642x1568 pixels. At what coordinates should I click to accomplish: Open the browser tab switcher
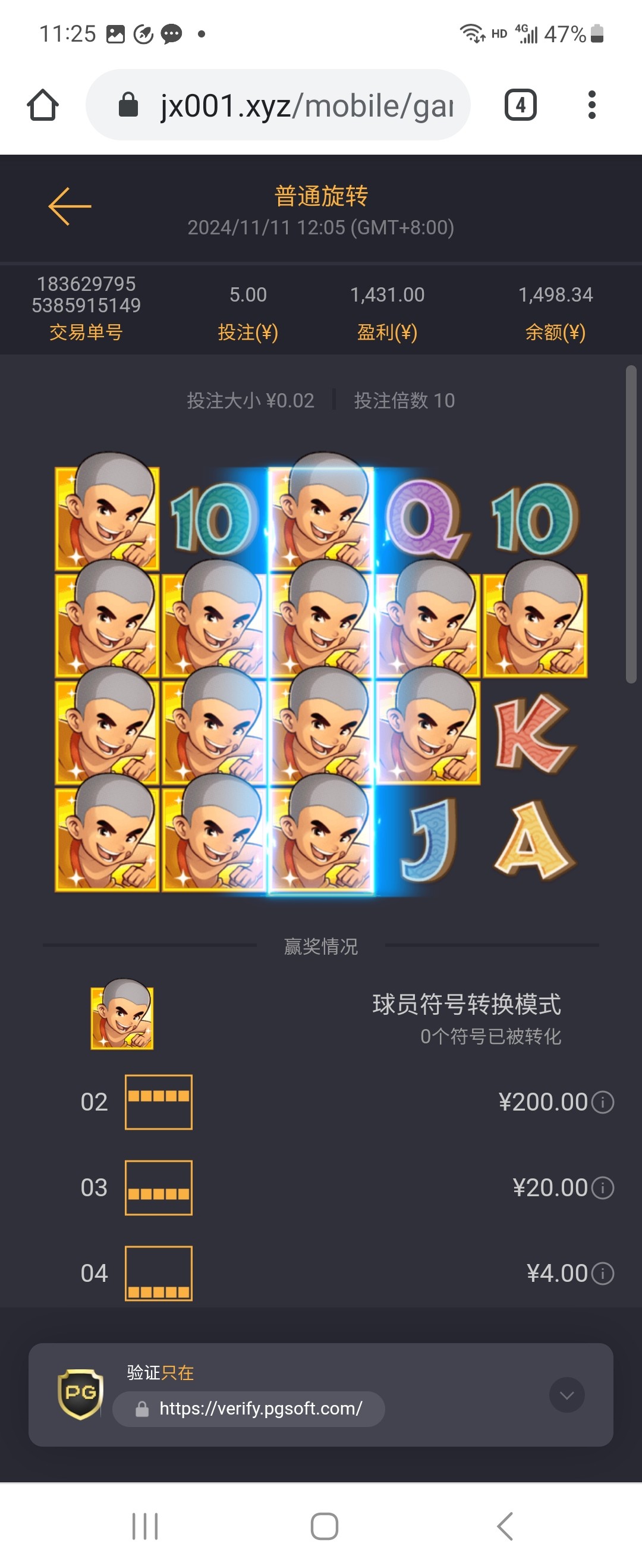520,105
